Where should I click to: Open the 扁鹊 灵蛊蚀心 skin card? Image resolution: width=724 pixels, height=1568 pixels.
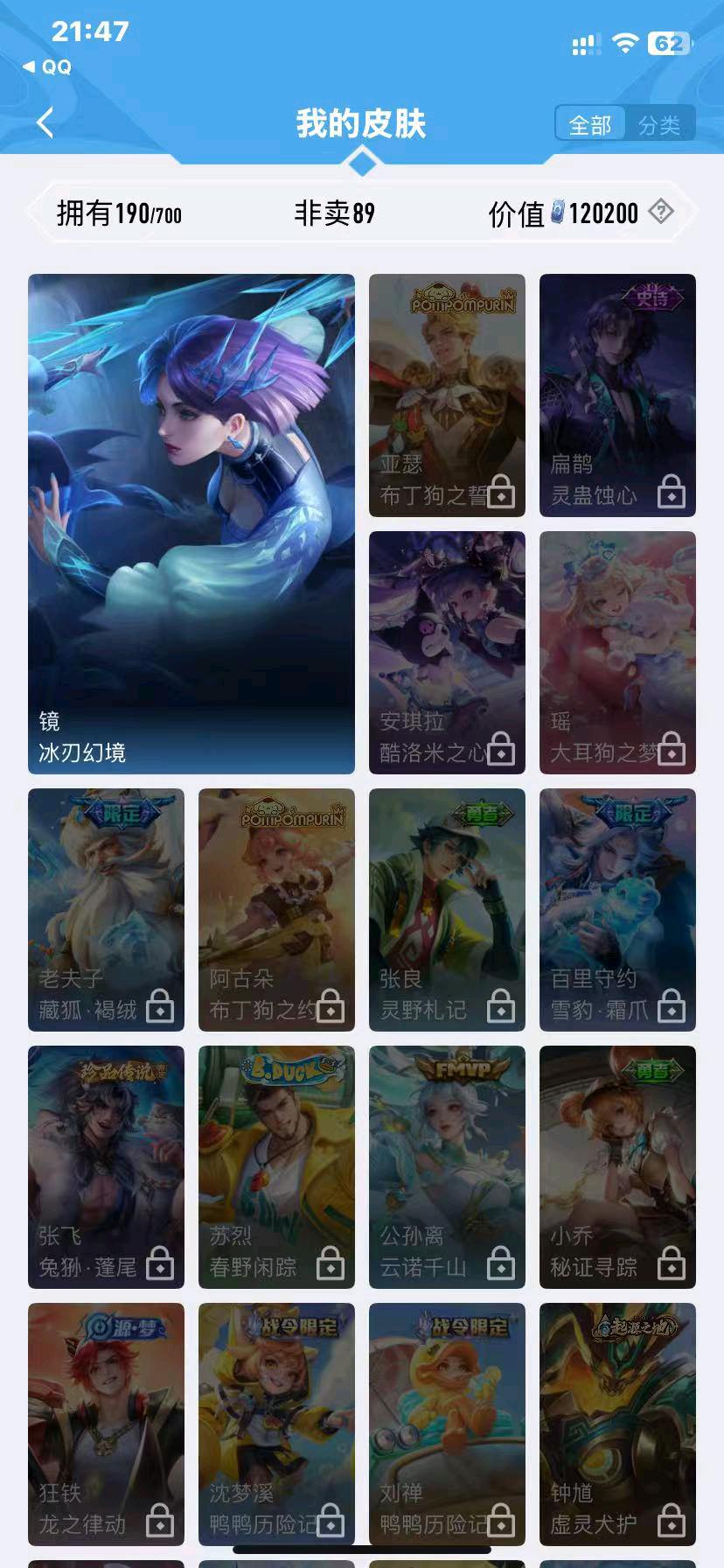[617, 395]
